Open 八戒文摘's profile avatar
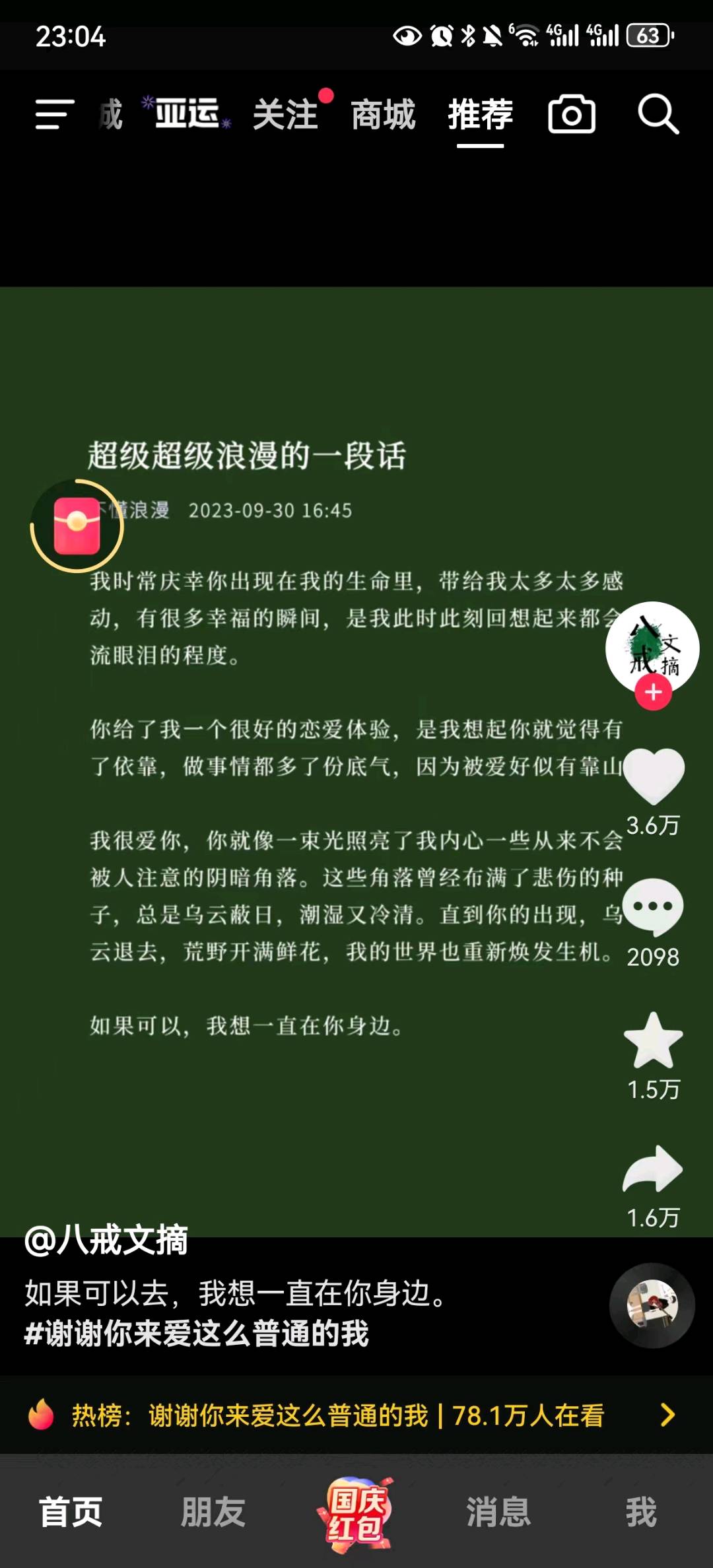 (x=652, y=646)
